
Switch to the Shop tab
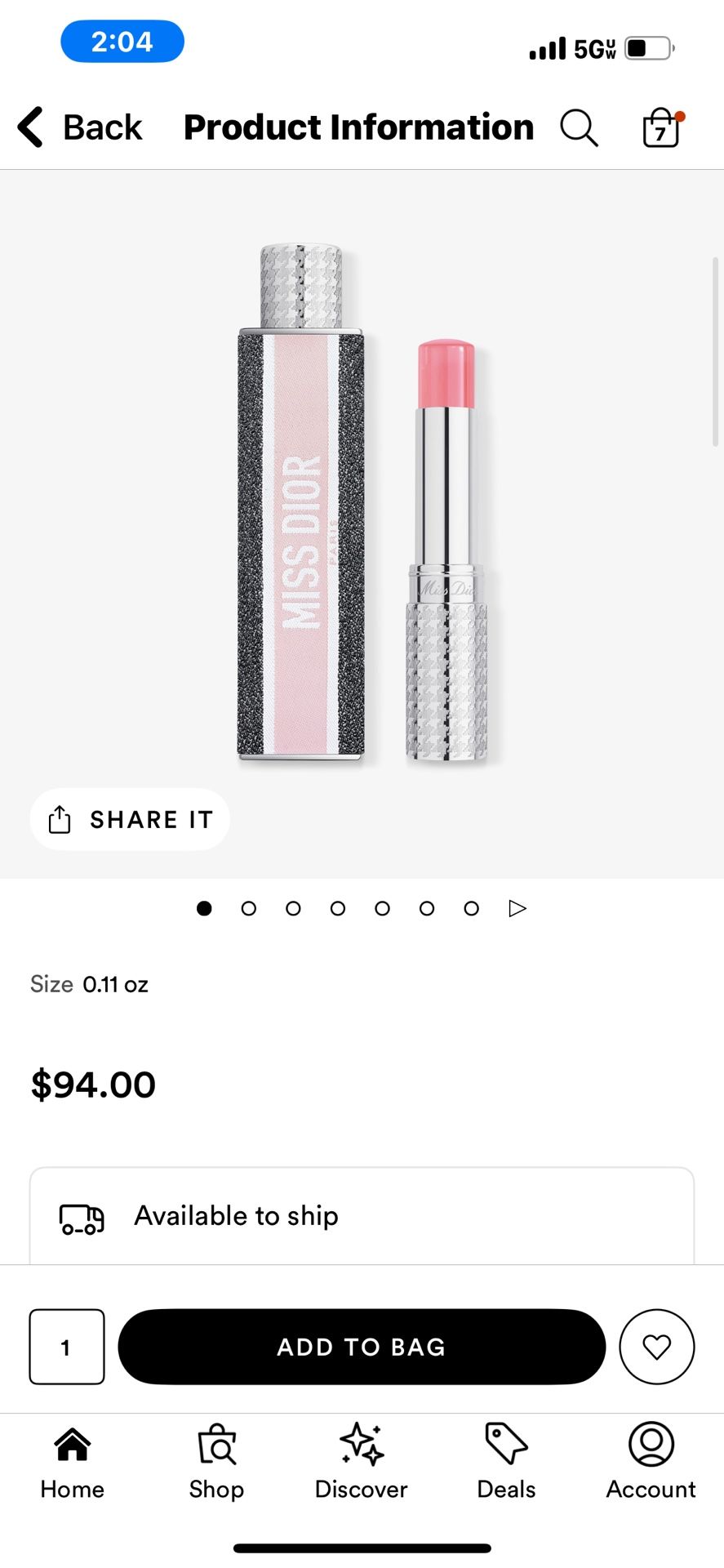(217, 1462)
